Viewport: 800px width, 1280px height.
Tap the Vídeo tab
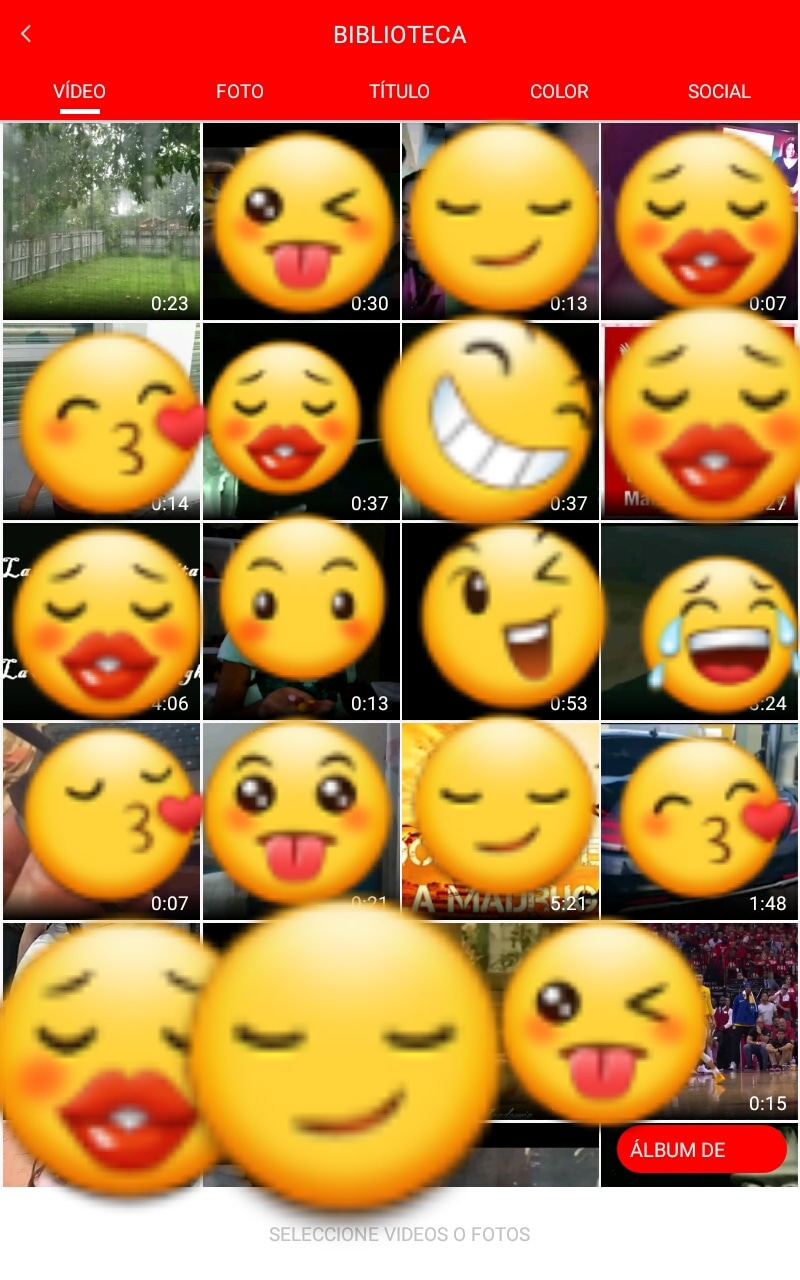point(80,91)
